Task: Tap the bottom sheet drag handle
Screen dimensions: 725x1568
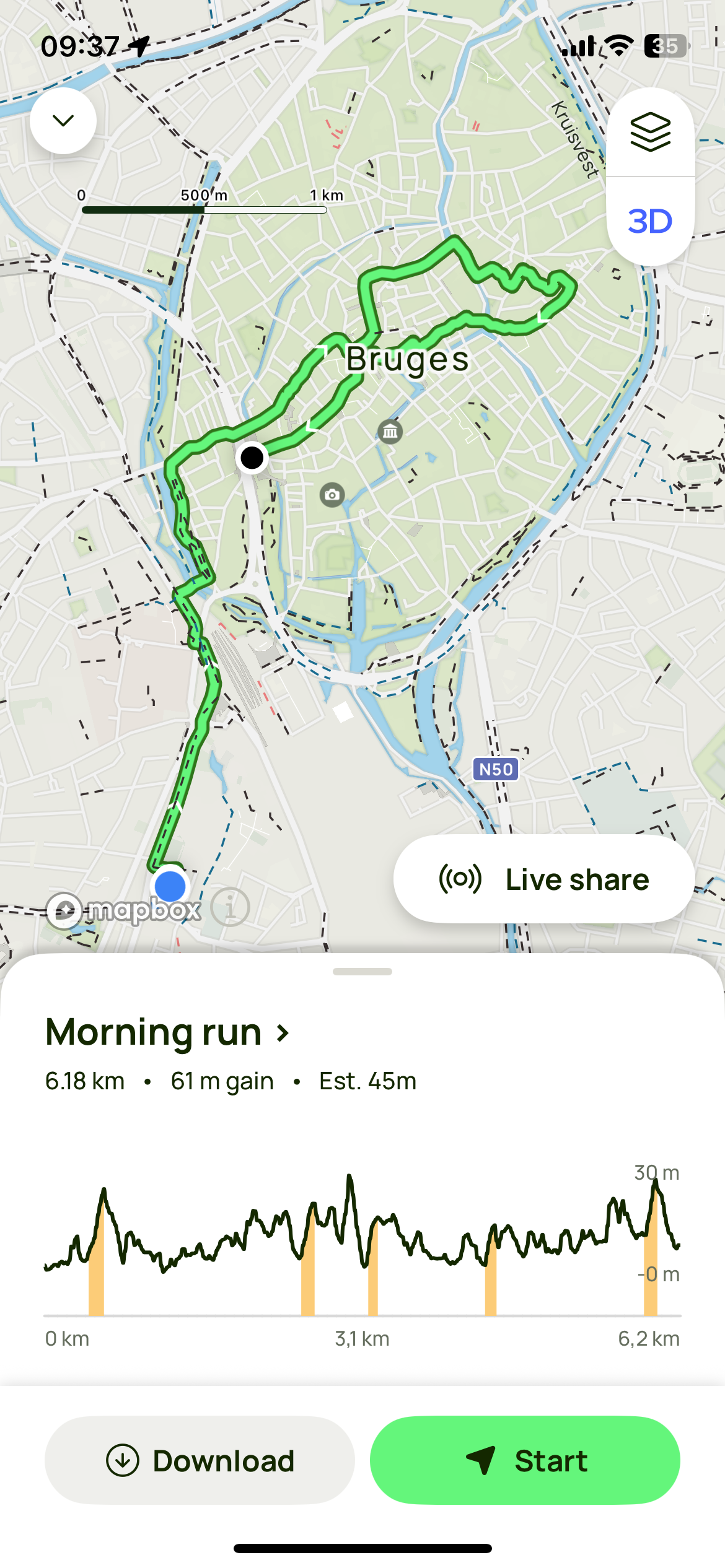Action: coord(362,972)
